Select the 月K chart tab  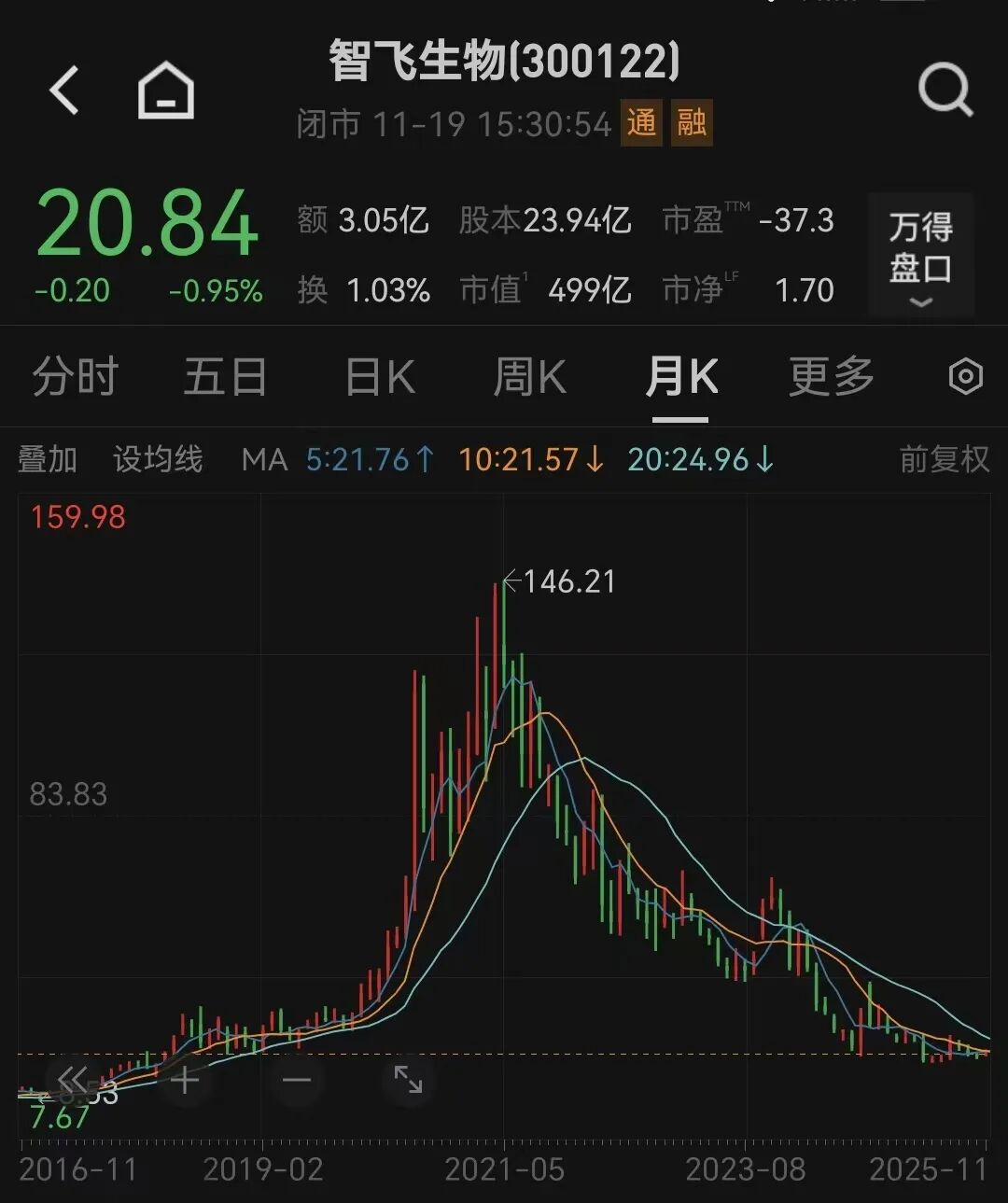(x=681, y=377)
